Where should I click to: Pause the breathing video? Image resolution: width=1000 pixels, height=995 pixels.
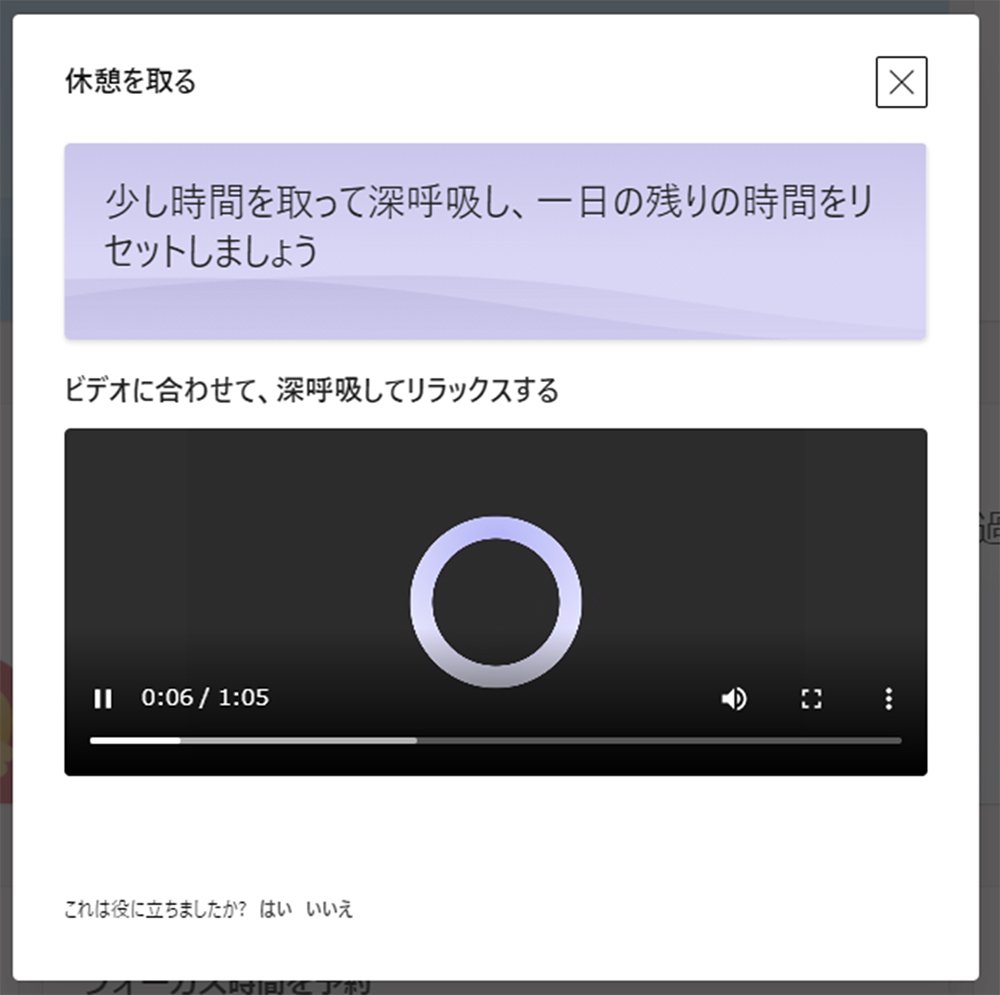[x=103, y=698]
